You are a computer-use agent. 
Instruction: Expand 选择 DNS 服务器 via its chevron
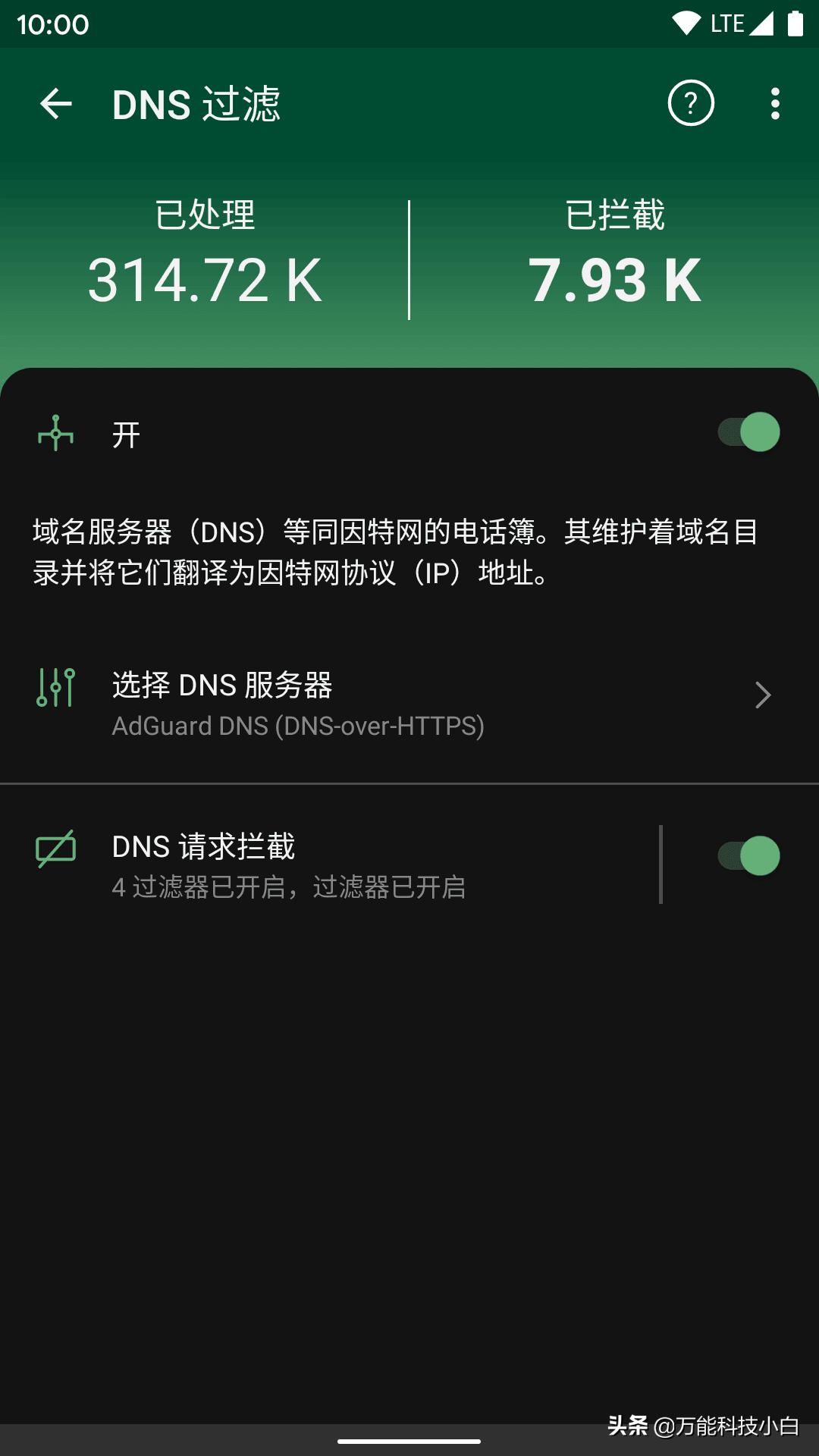coord(764,695)
